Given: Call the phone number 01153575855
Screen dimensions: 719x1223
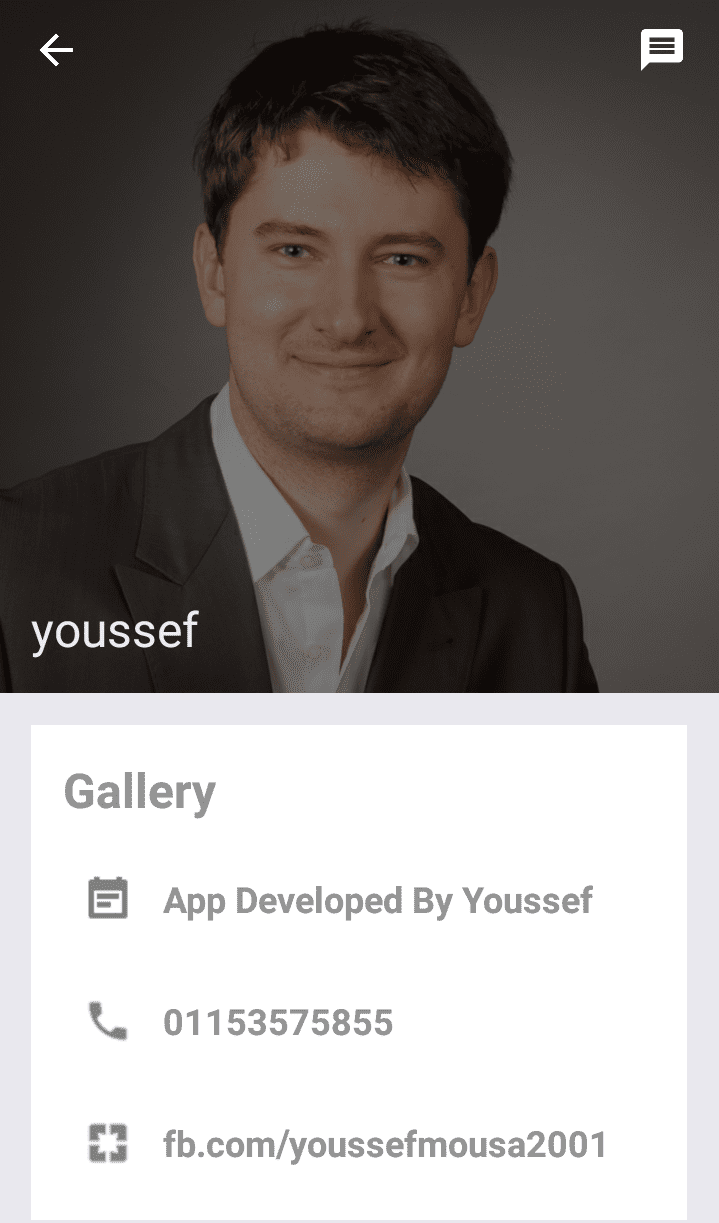Looking at the screenshot, I should point(278,1023).
